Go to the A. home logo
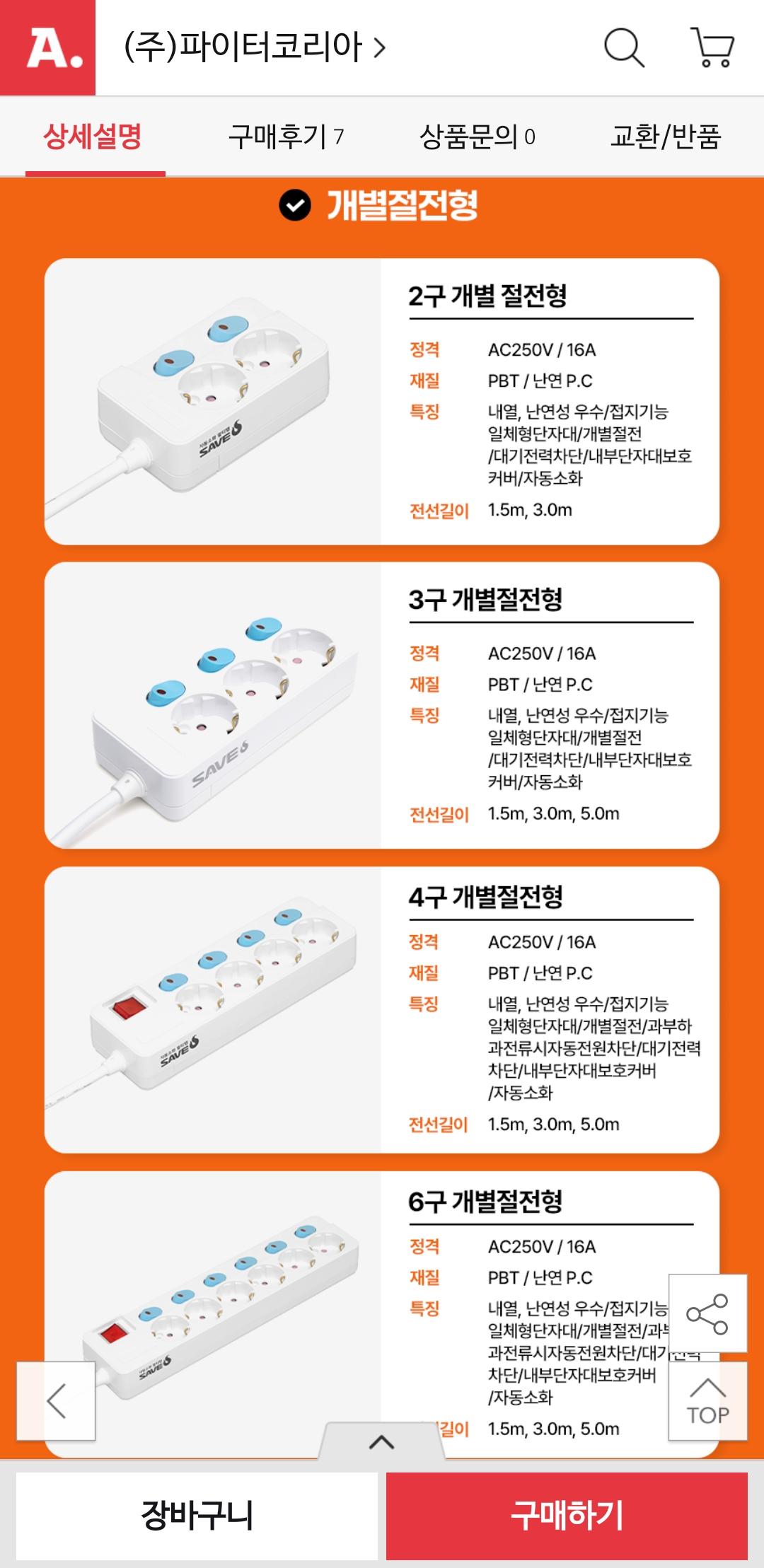Viewport: 764px width, 1568px height. [x=47, y=47]
